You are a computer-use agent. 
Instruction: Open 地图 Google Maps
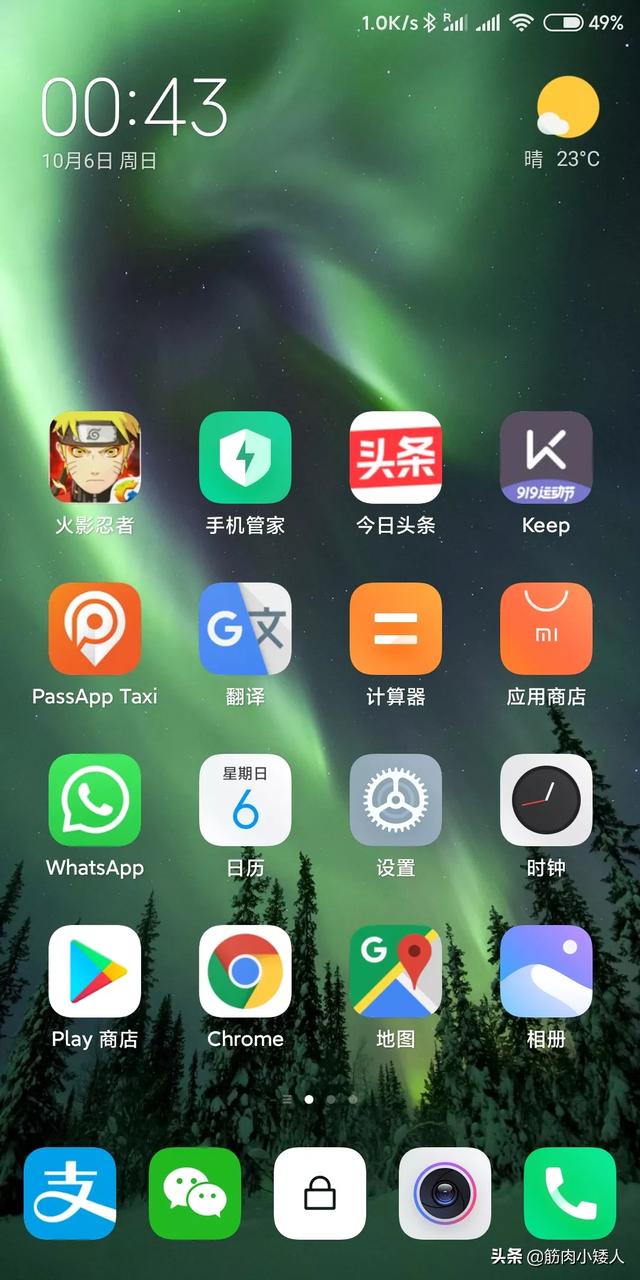tap(395, 971)
